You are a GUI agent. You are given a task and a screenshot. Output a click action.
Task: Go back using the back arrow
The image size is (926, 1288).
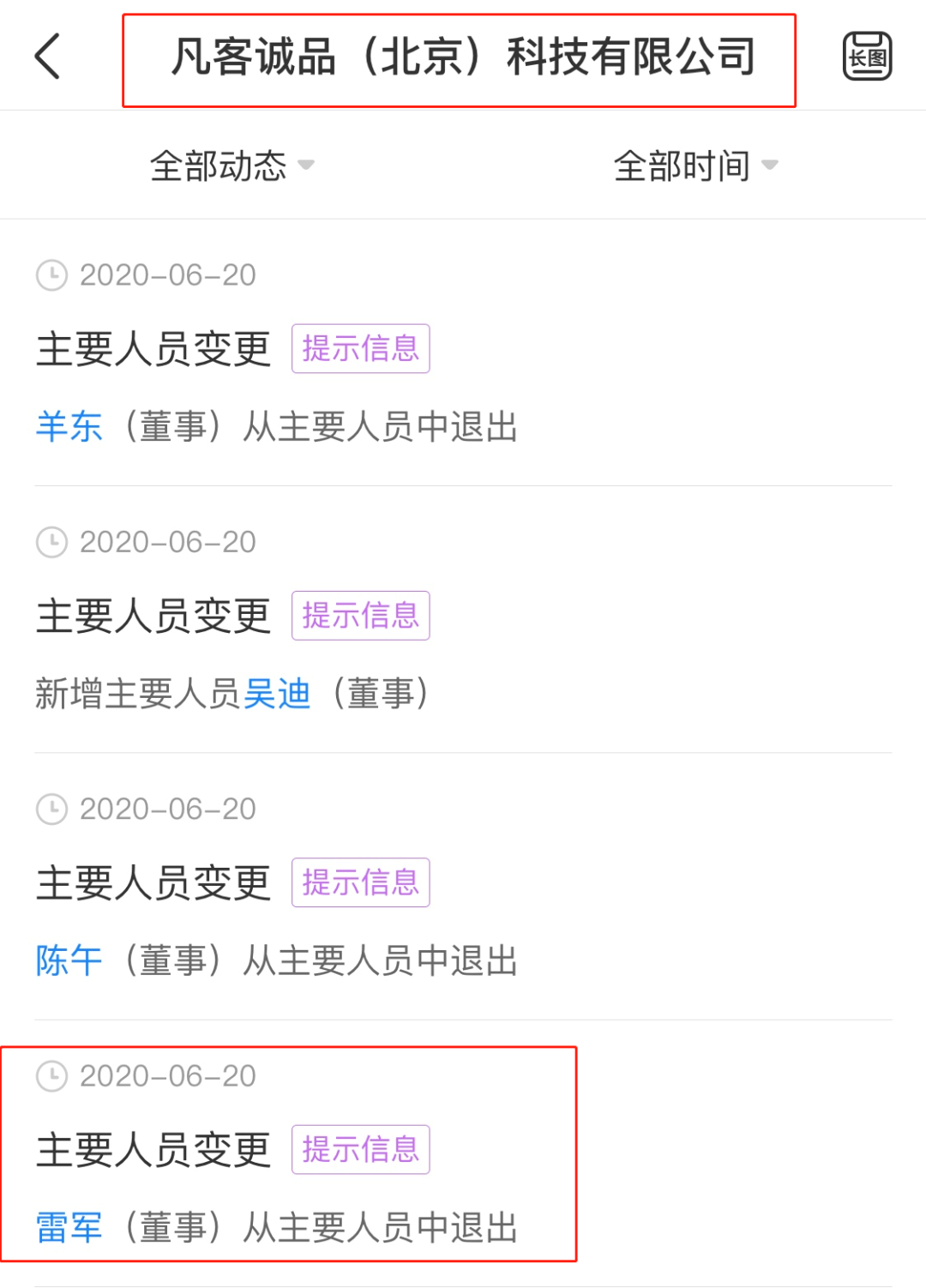[48, 57]
